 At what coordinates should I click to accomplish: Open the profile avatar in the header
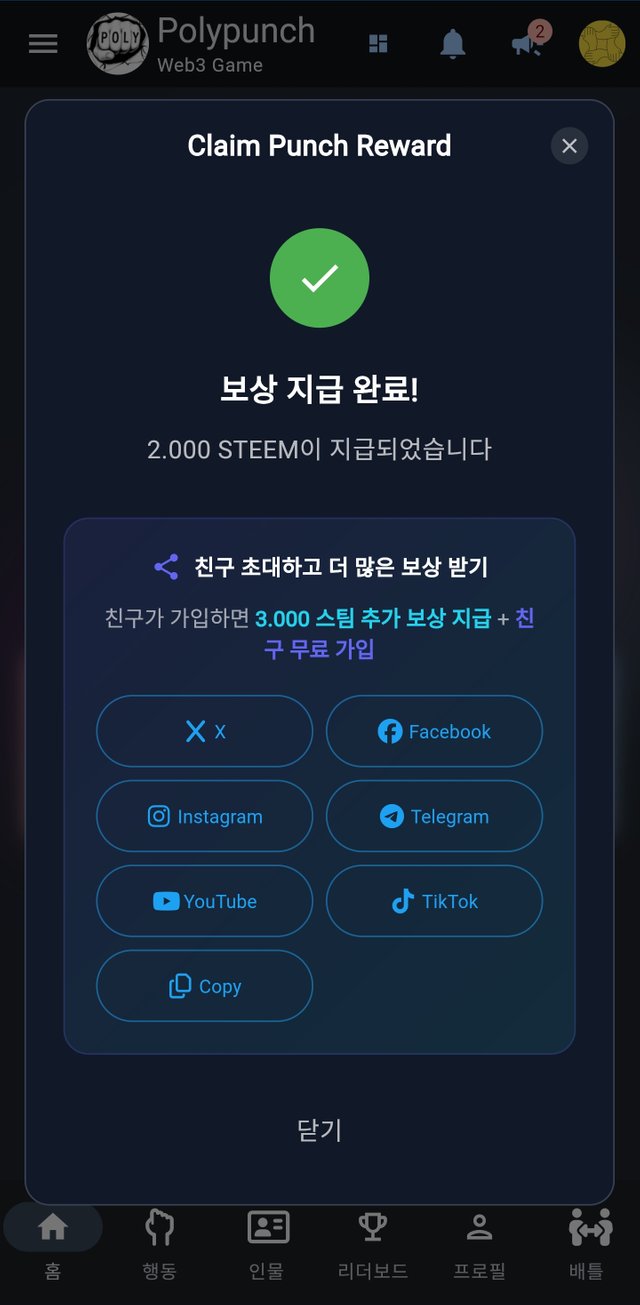tap(602, 44)
